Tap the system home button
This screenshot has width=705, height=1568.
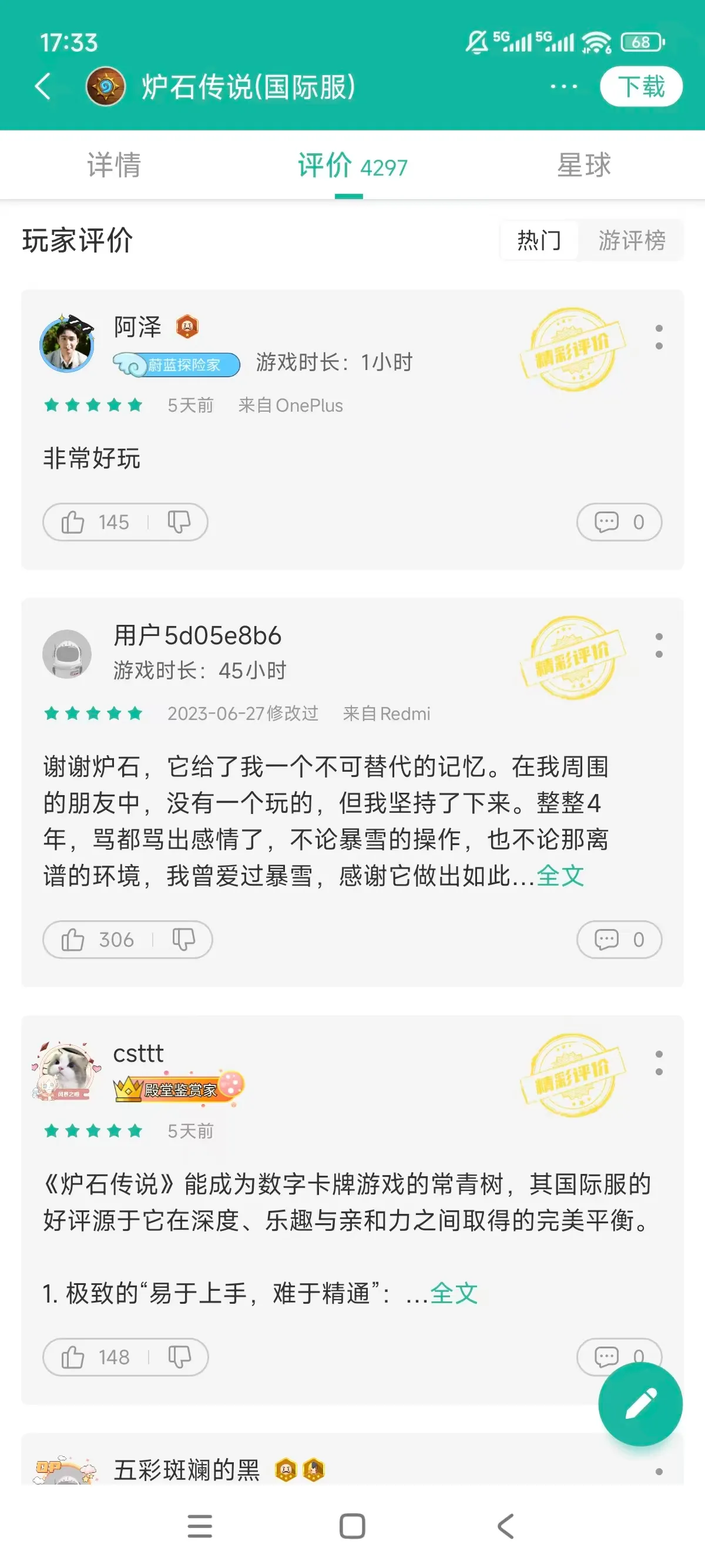click(x=352, y=1526)
